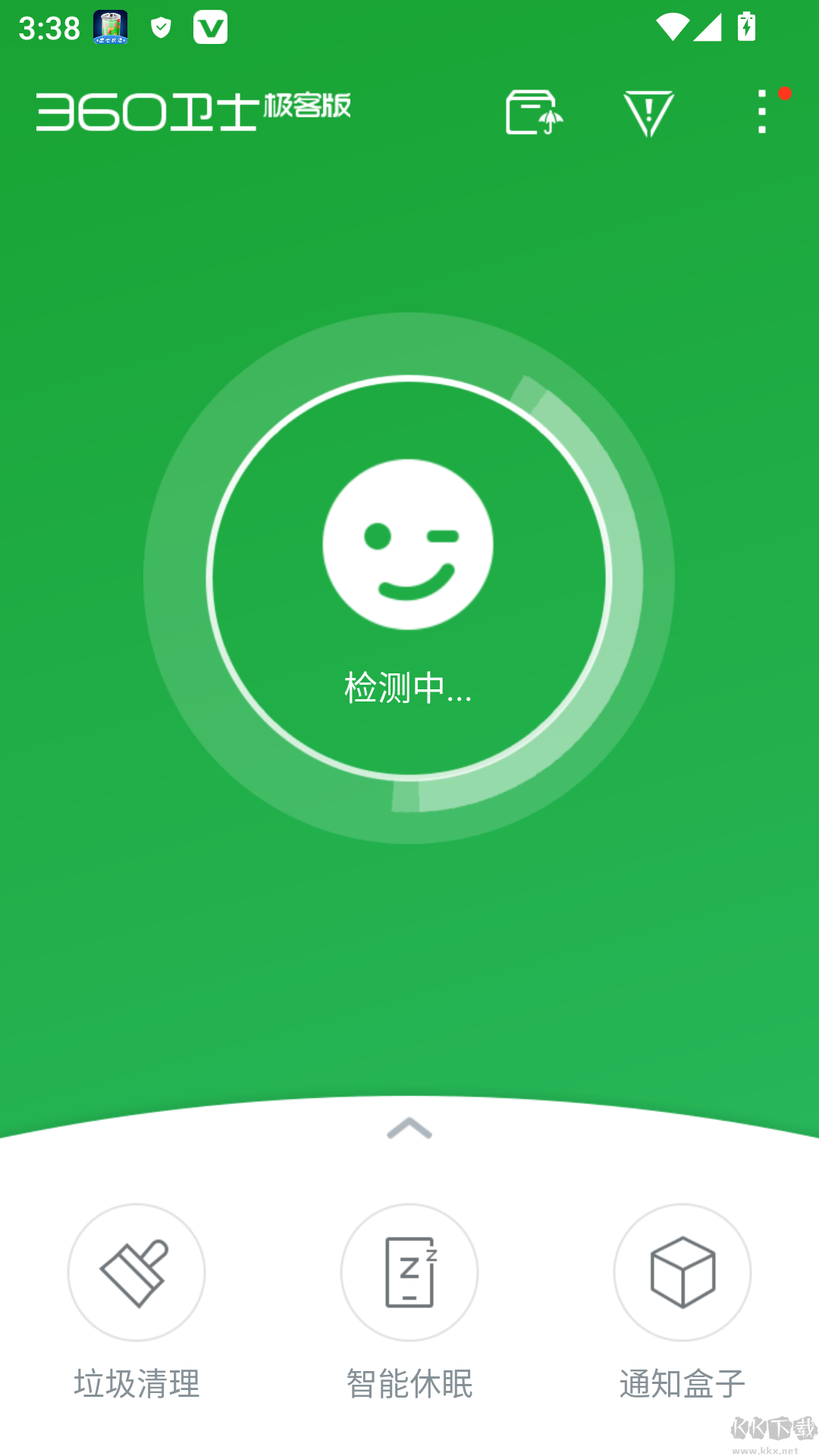Tap the 3:38 clock in status bar
Screen dimensions: 819x1456
tap(48, 28)
